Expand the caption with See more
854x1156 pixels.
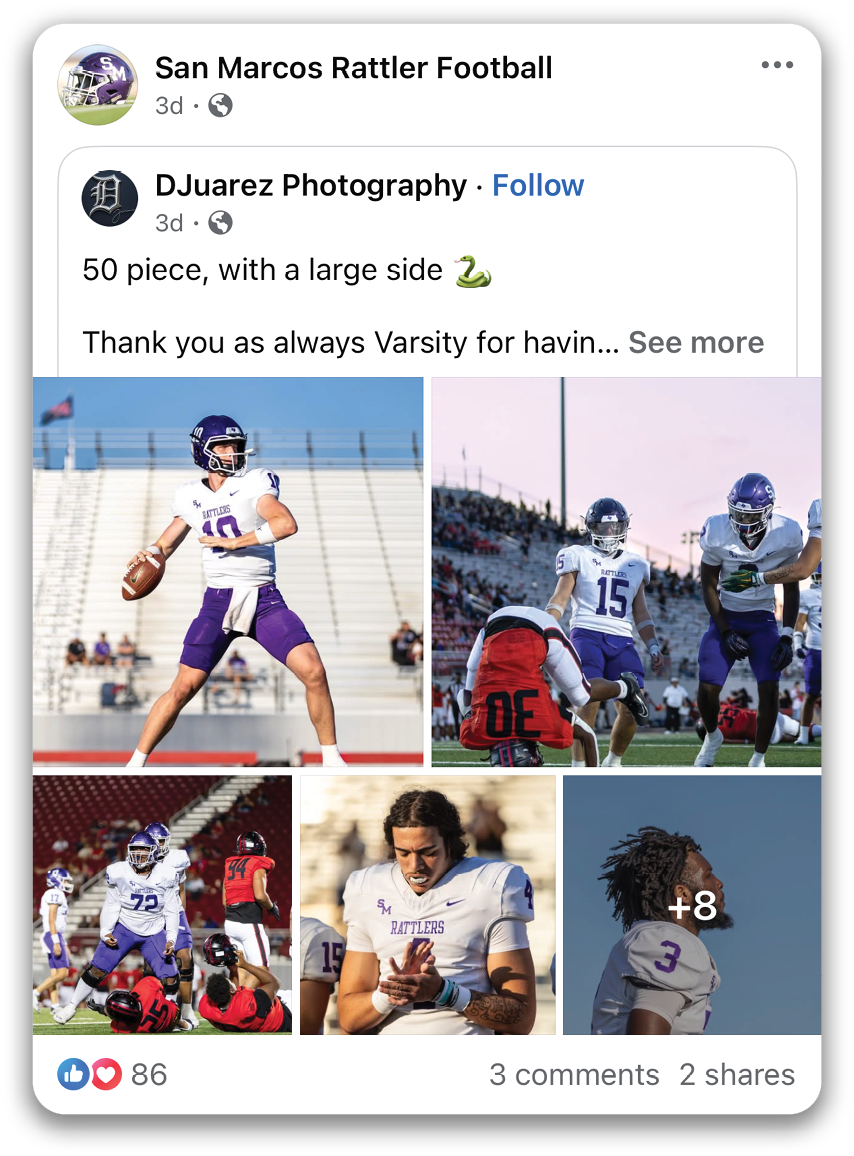(695, 342)
